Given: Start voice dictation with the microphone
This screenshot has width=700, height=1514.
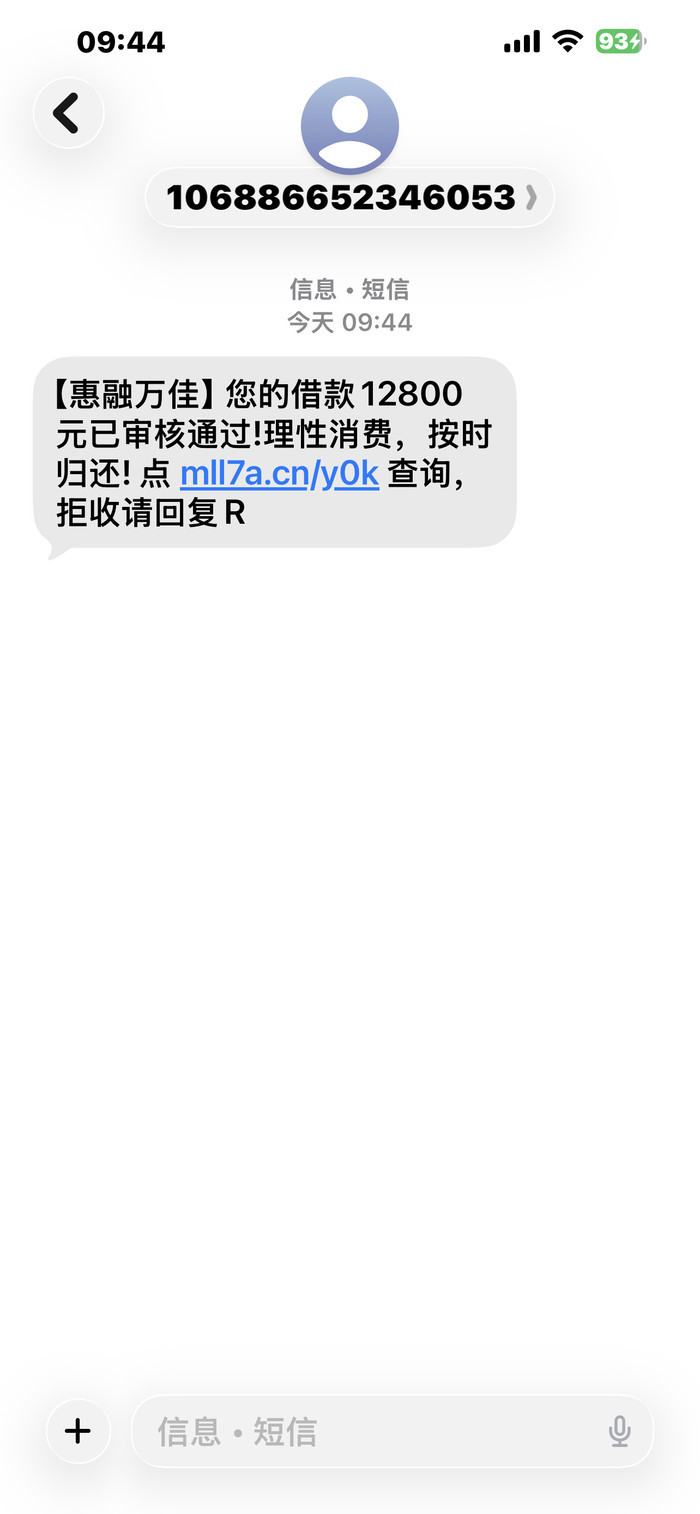Looking at the screenshot, I should 620,1432.
